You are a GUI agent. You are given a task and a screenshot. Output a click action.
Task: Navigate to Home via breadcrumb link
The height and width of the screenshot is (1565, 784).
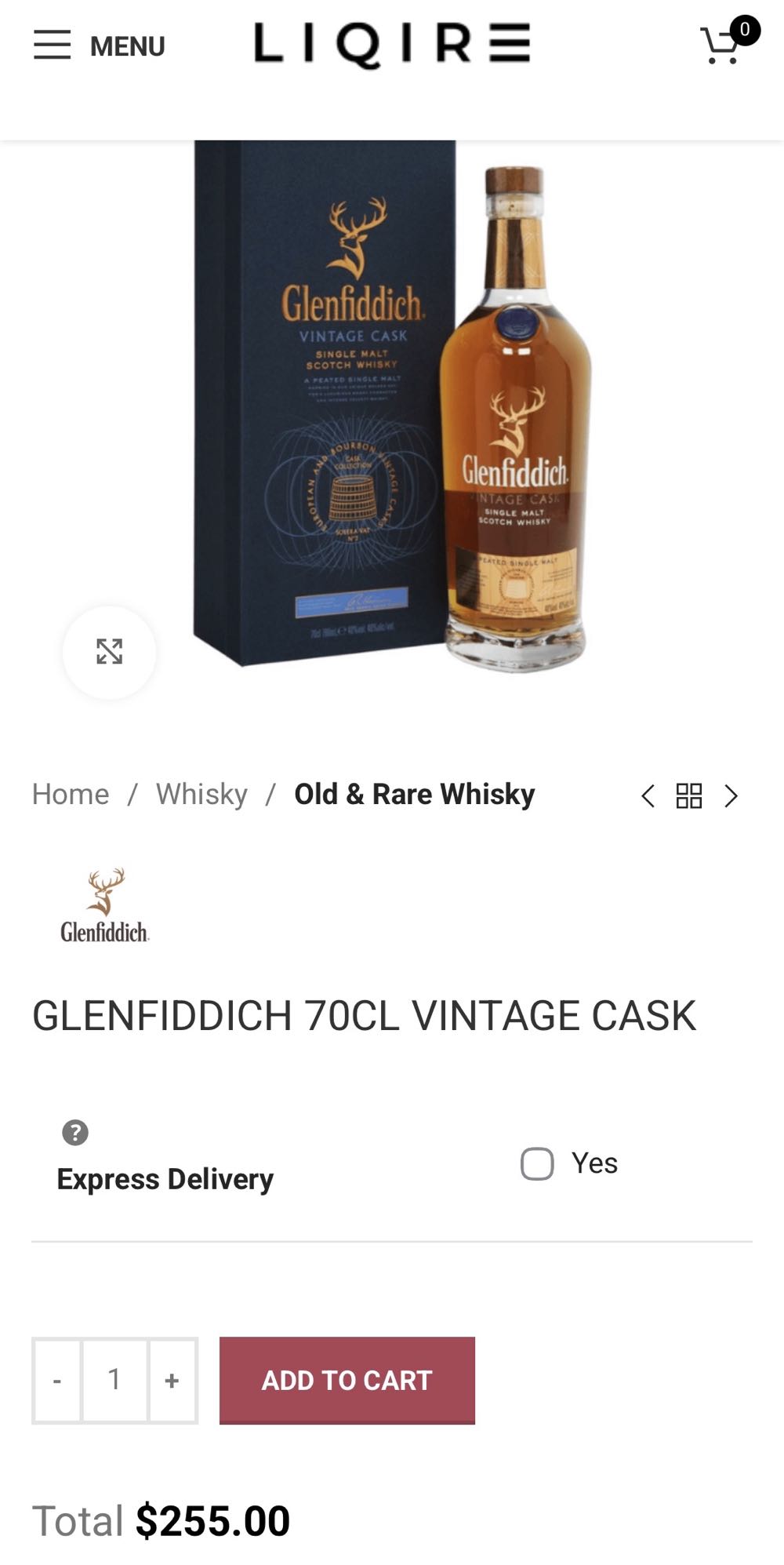tap(70, 795)
